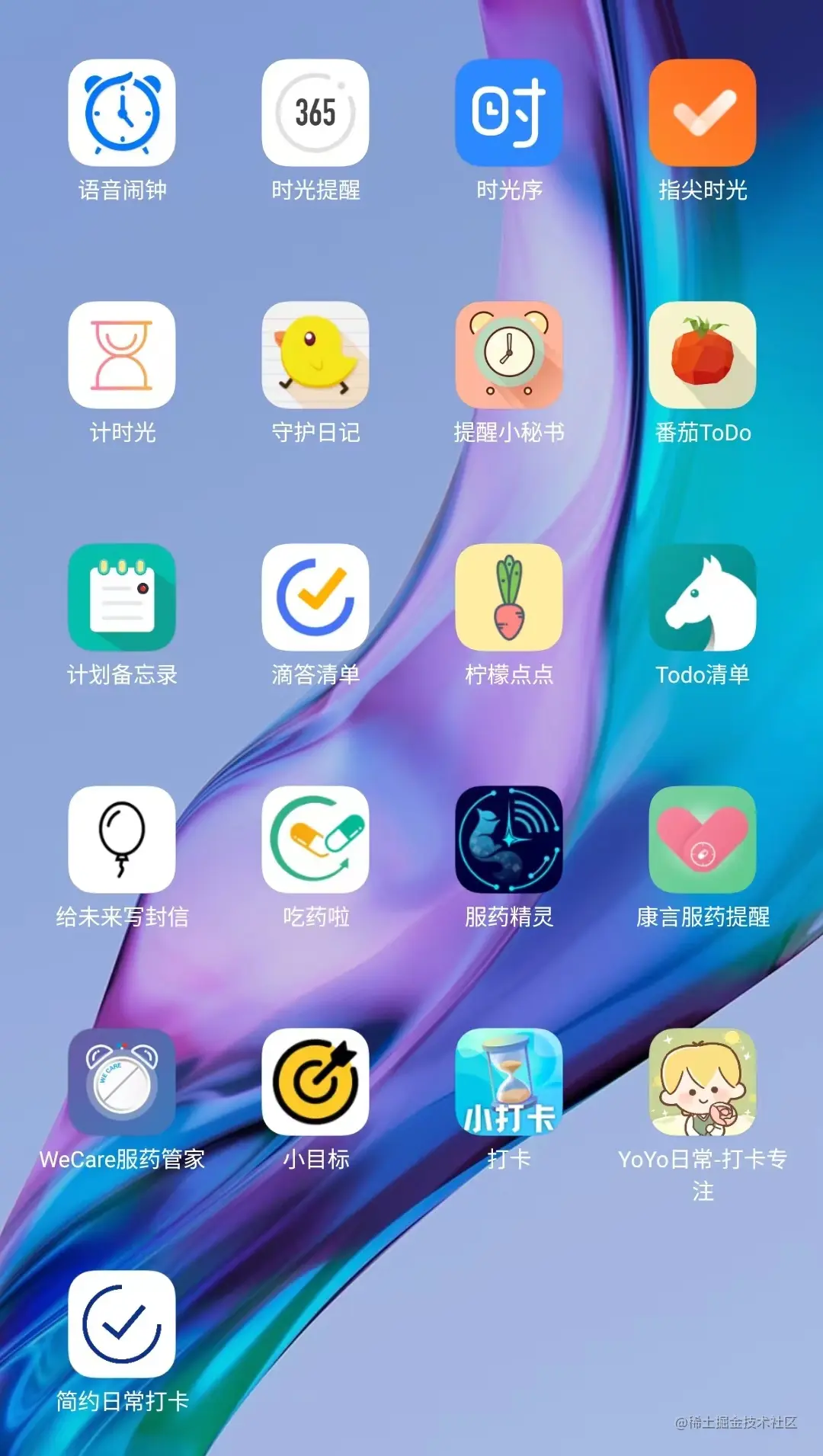This screenshot has width=823, height=1456.
Task: Launch the 指尖时光 app
Action: pos(703,113)
